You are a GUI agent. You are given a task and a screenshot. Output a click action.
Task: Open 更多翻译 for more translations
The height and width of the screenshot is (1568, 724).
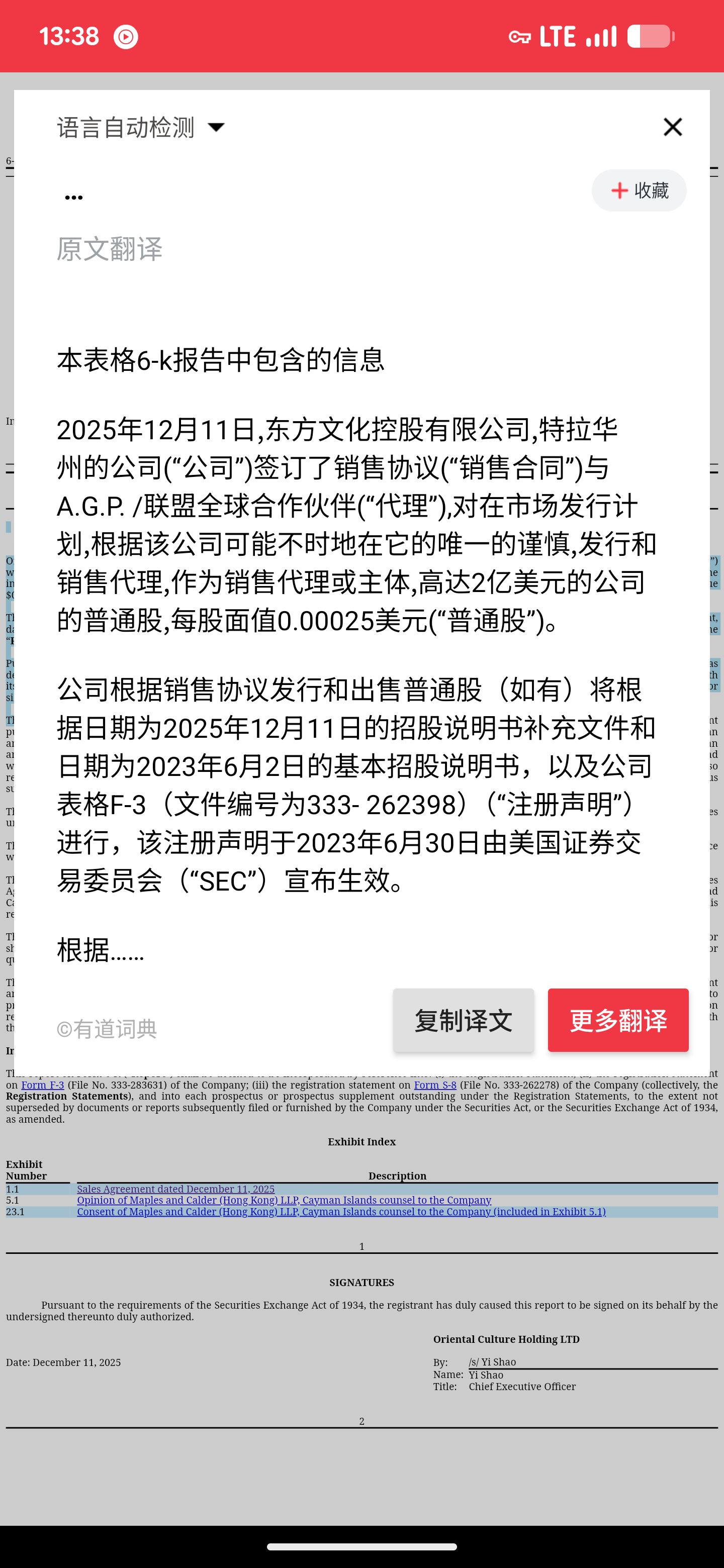[x=618, y=1021]
